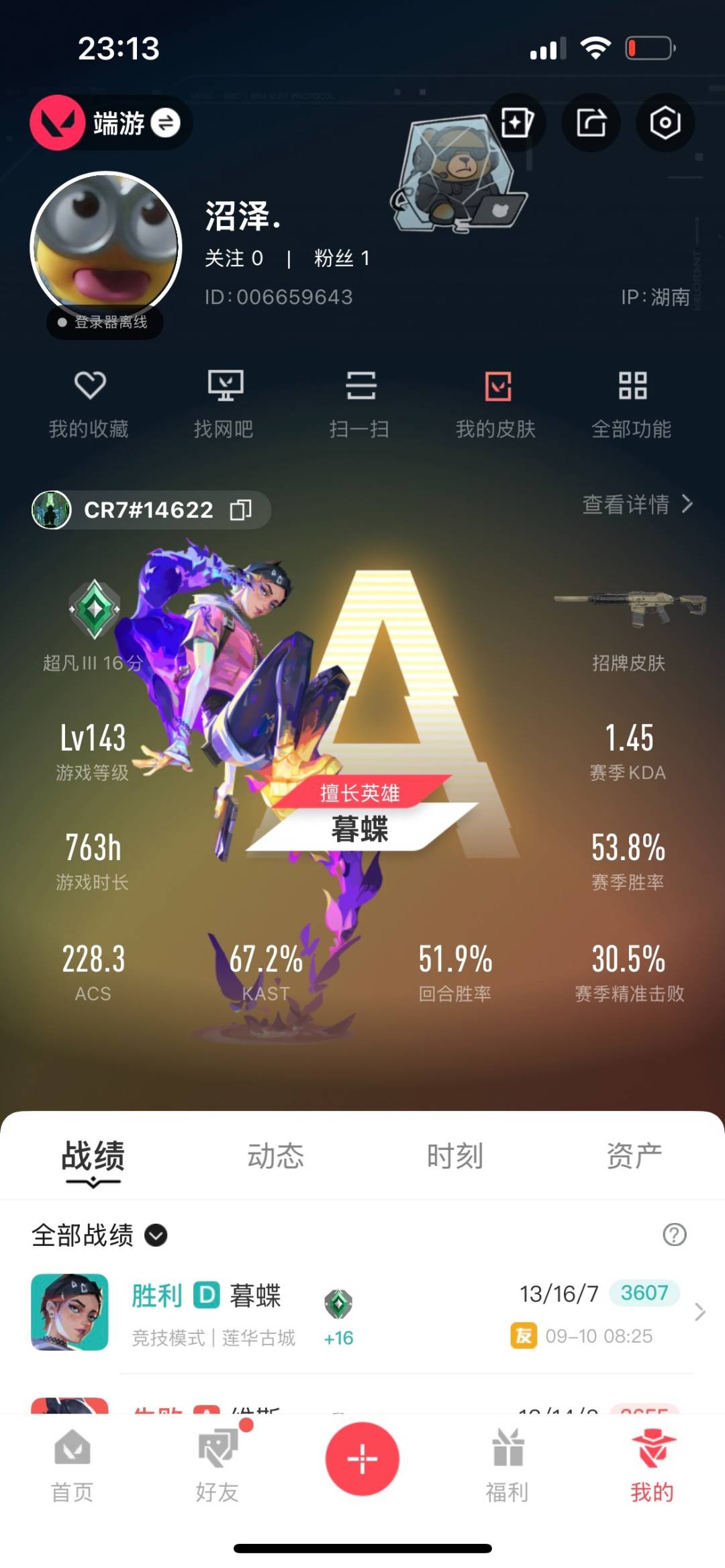
Task: Switch game mode via the 端游 toggle
Action: point(165,123)
